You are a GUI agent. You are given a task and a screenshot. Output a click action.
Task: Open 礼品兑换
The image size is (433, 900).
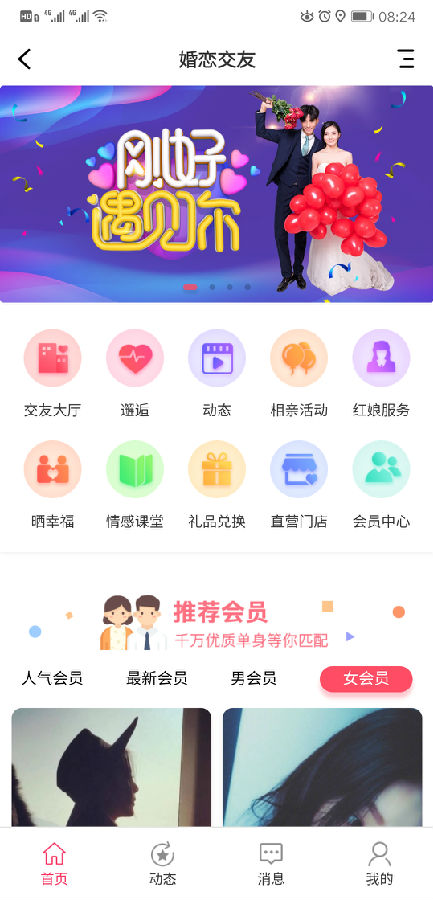216,484
